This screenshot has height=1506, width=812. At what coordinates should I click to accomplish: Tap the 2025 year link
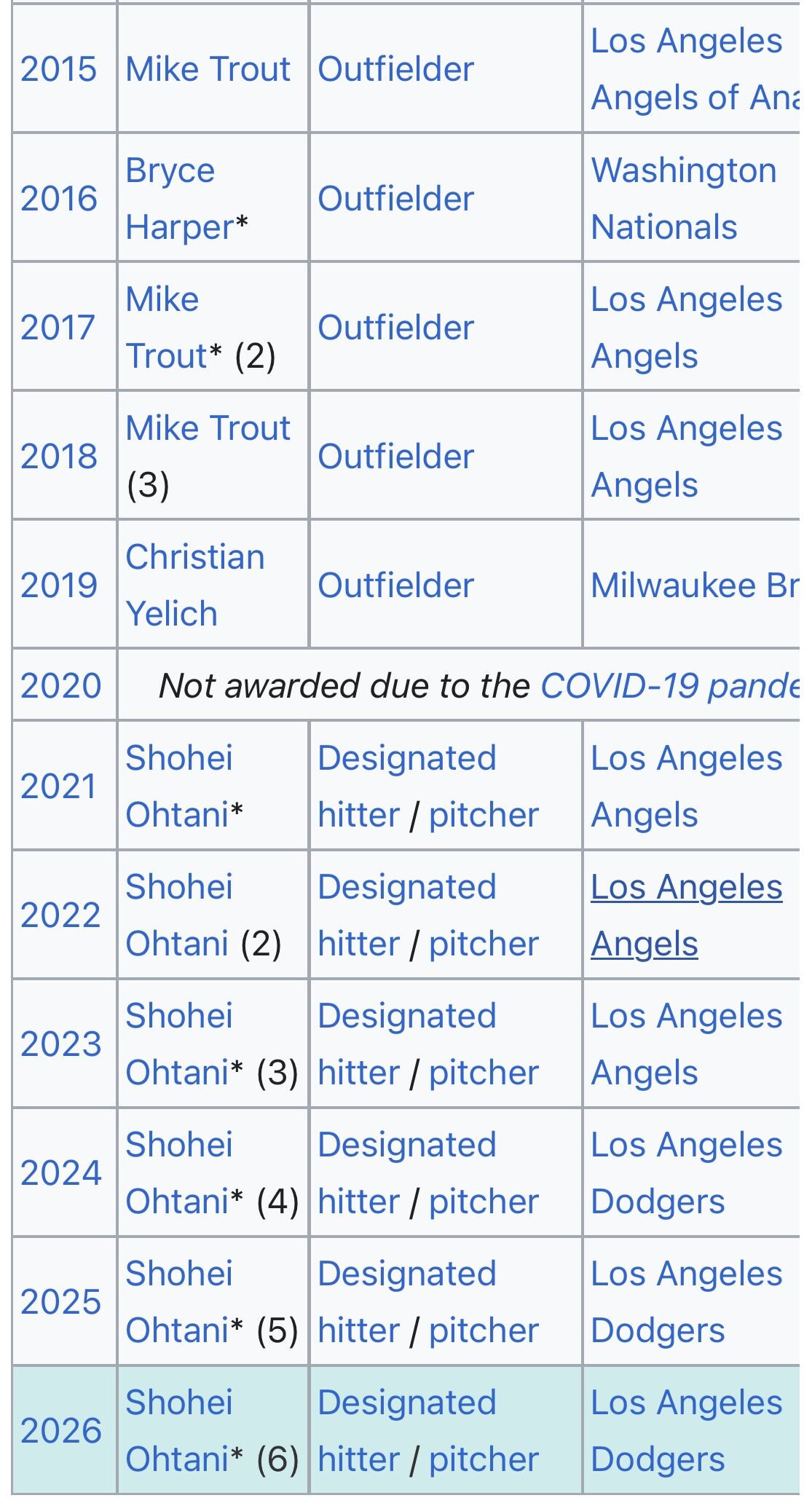(60, 1301)
